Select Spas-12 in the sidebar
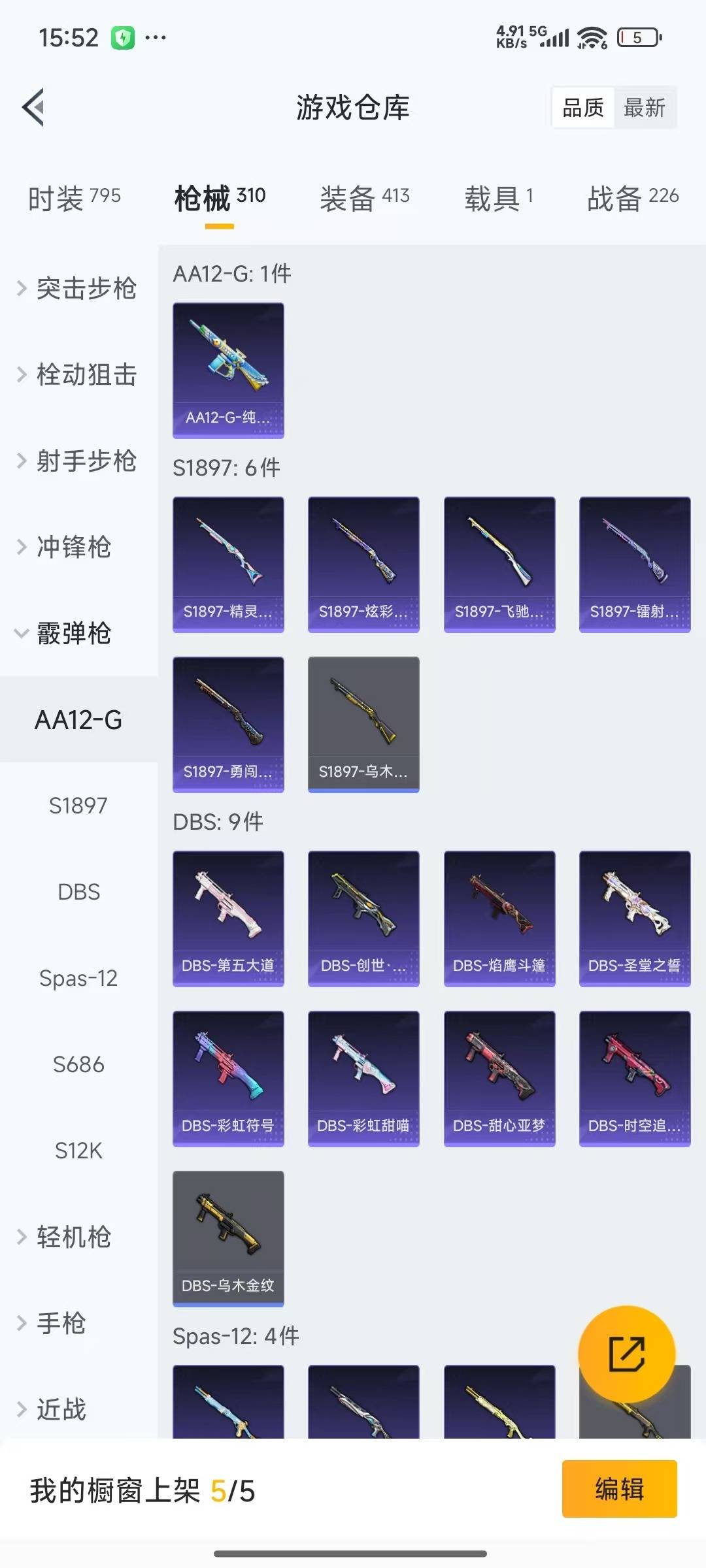 click(78, 978)
